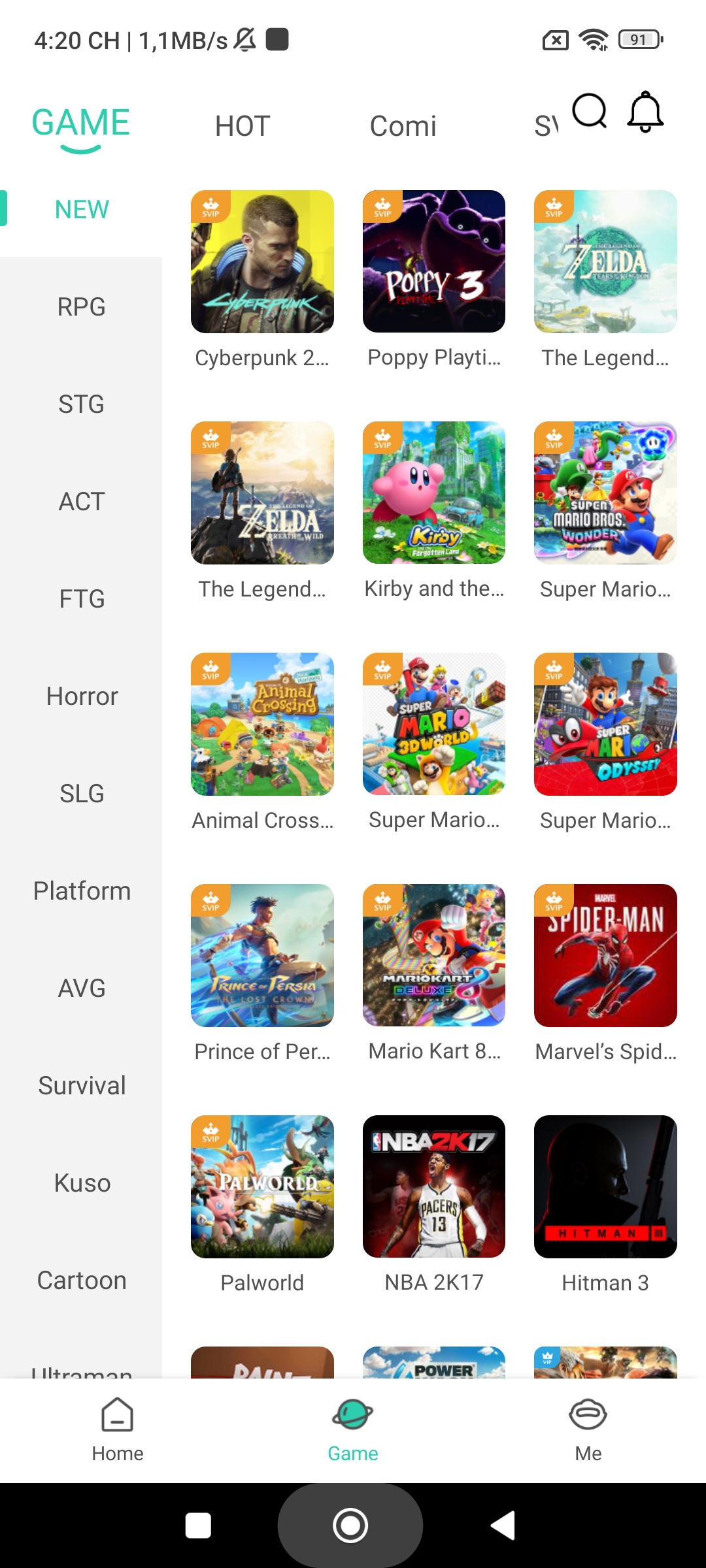This screenshot has height=1568, width=706.
Task: Tap the system back button
Action: pos(503,1526)
